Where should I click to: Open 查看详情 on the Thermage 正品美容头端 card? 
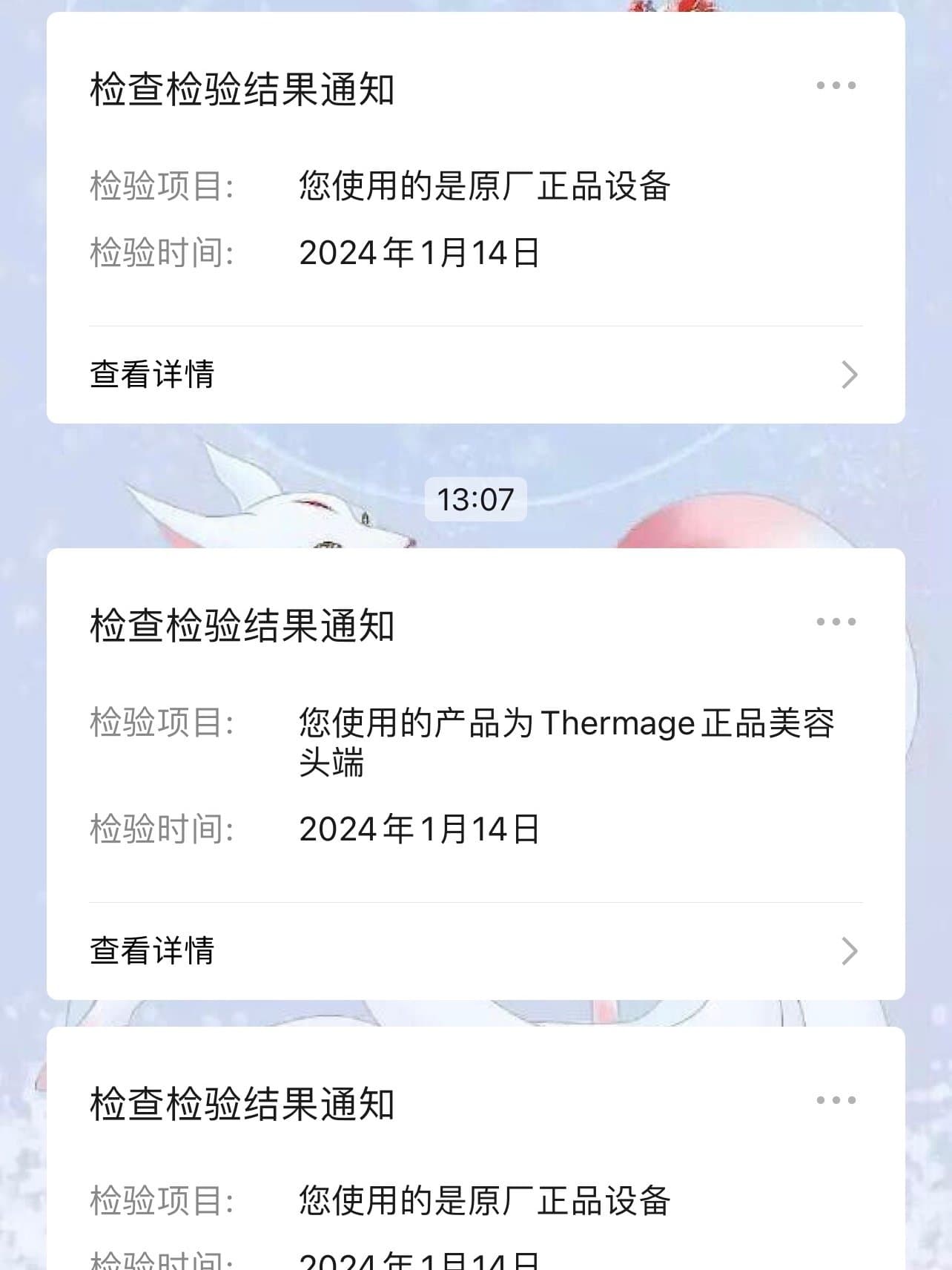(x=475, y=951)
